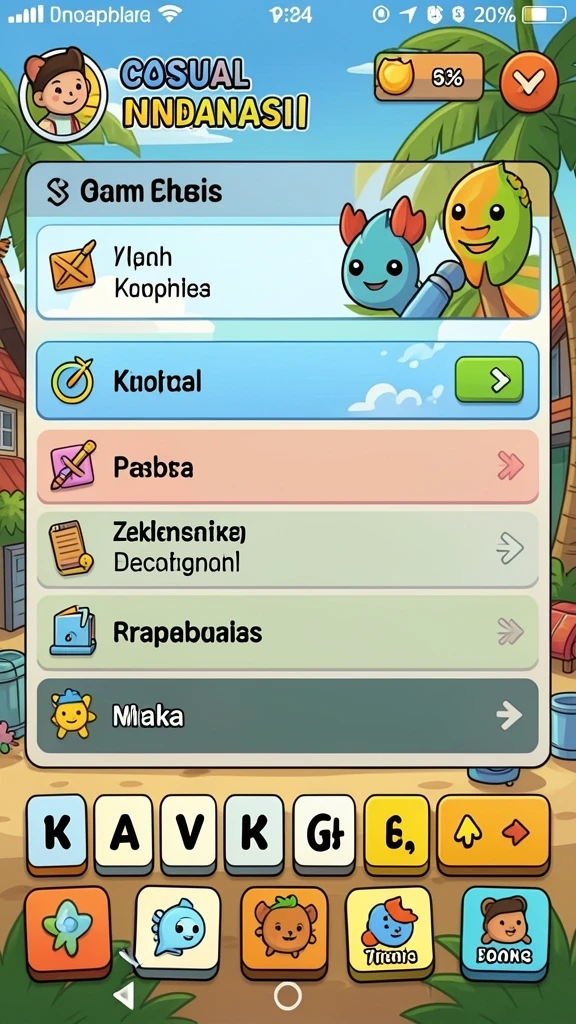Tap the letter A tile
576x1024 pixels.
(126, 834)
